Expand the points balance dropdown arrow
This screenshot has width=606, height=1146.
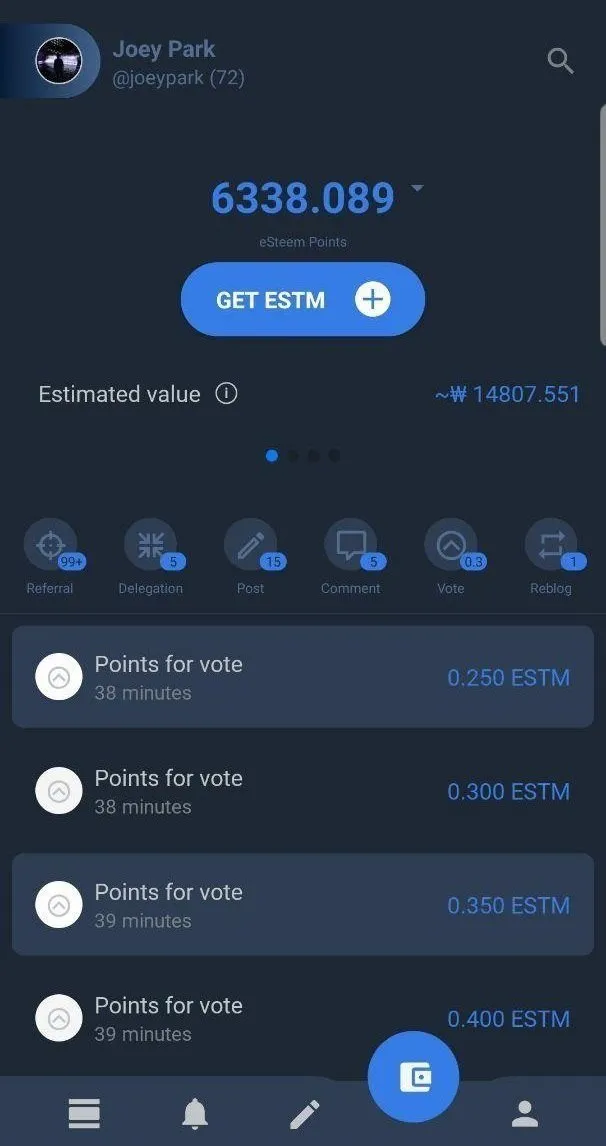[417, 188]
